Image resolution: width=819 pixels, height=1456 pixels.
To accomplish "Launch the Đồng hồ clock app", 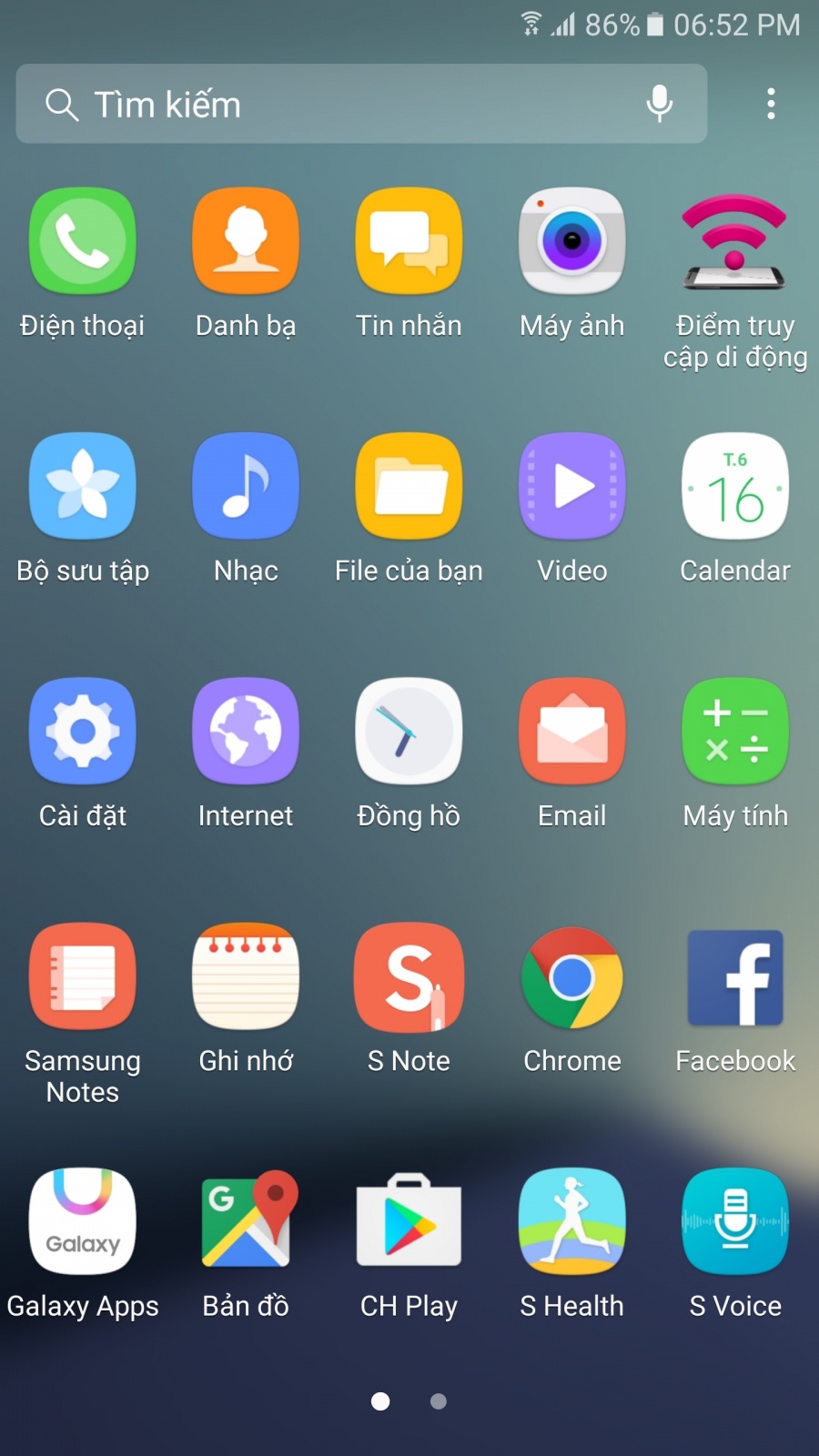I will (409, 732).
